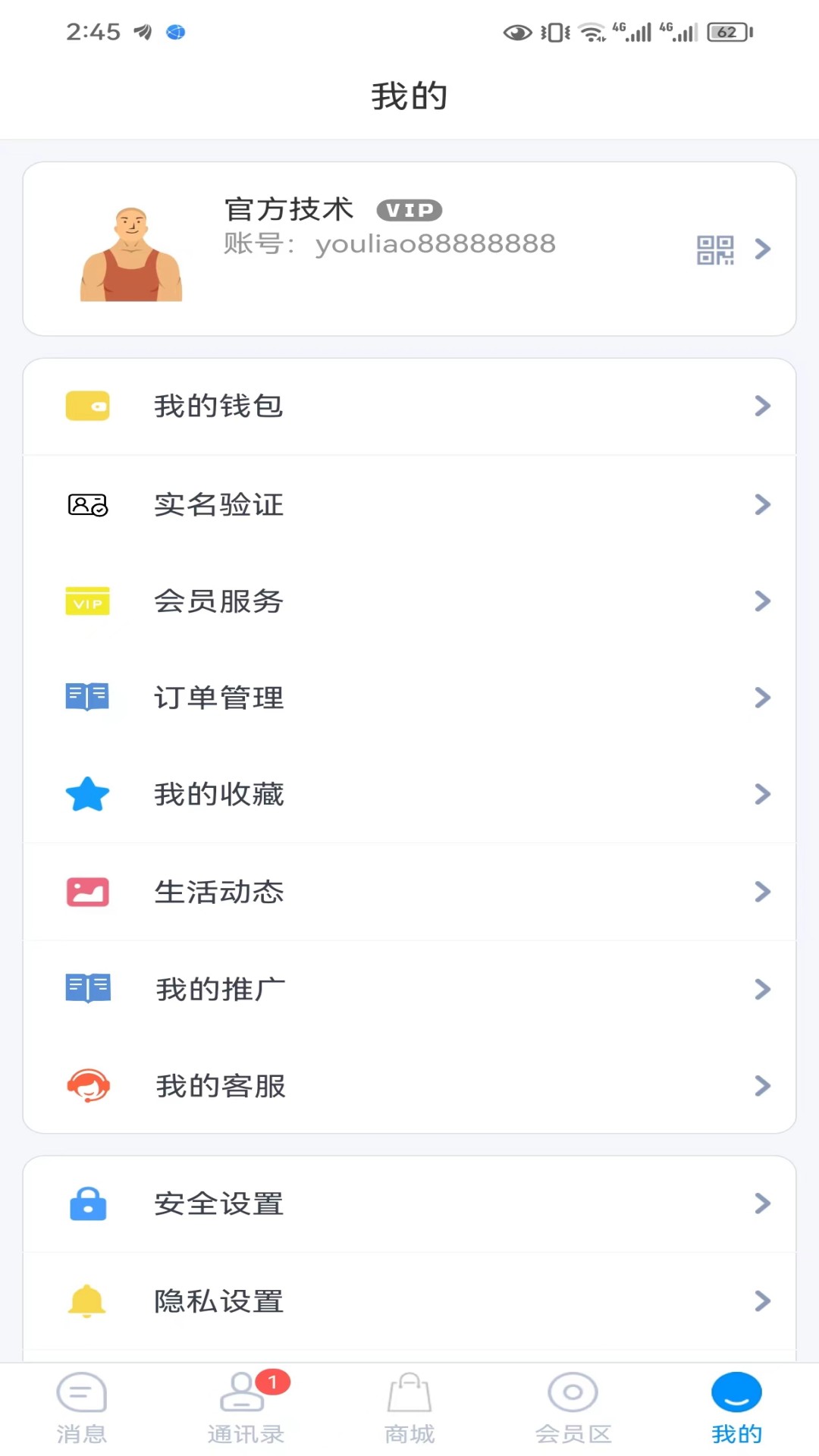Screen dimensions: 819x1456
Task: Click the yellow bell icon for 隐私设置
Action: point(88,1301)
